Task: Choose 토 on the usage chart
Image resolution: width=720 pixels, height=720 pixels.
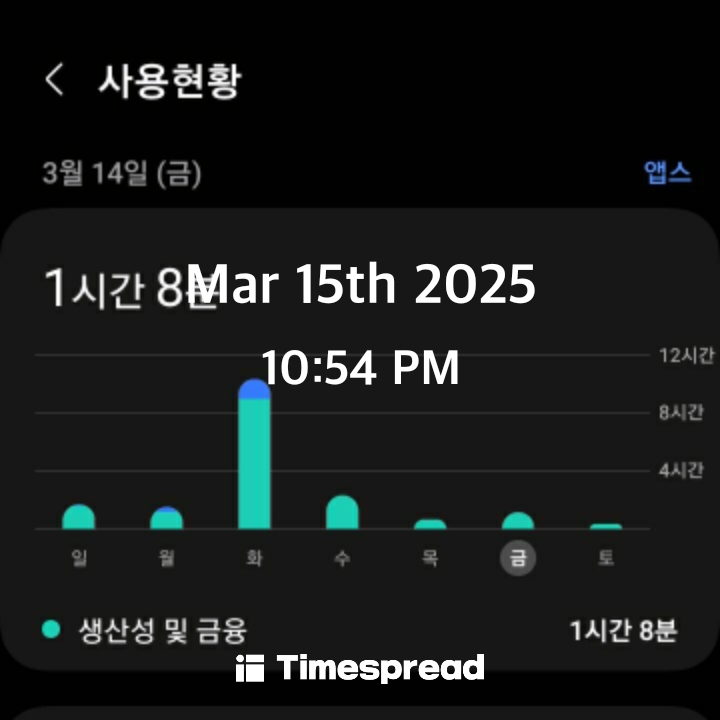Action: tap(606, 558)
